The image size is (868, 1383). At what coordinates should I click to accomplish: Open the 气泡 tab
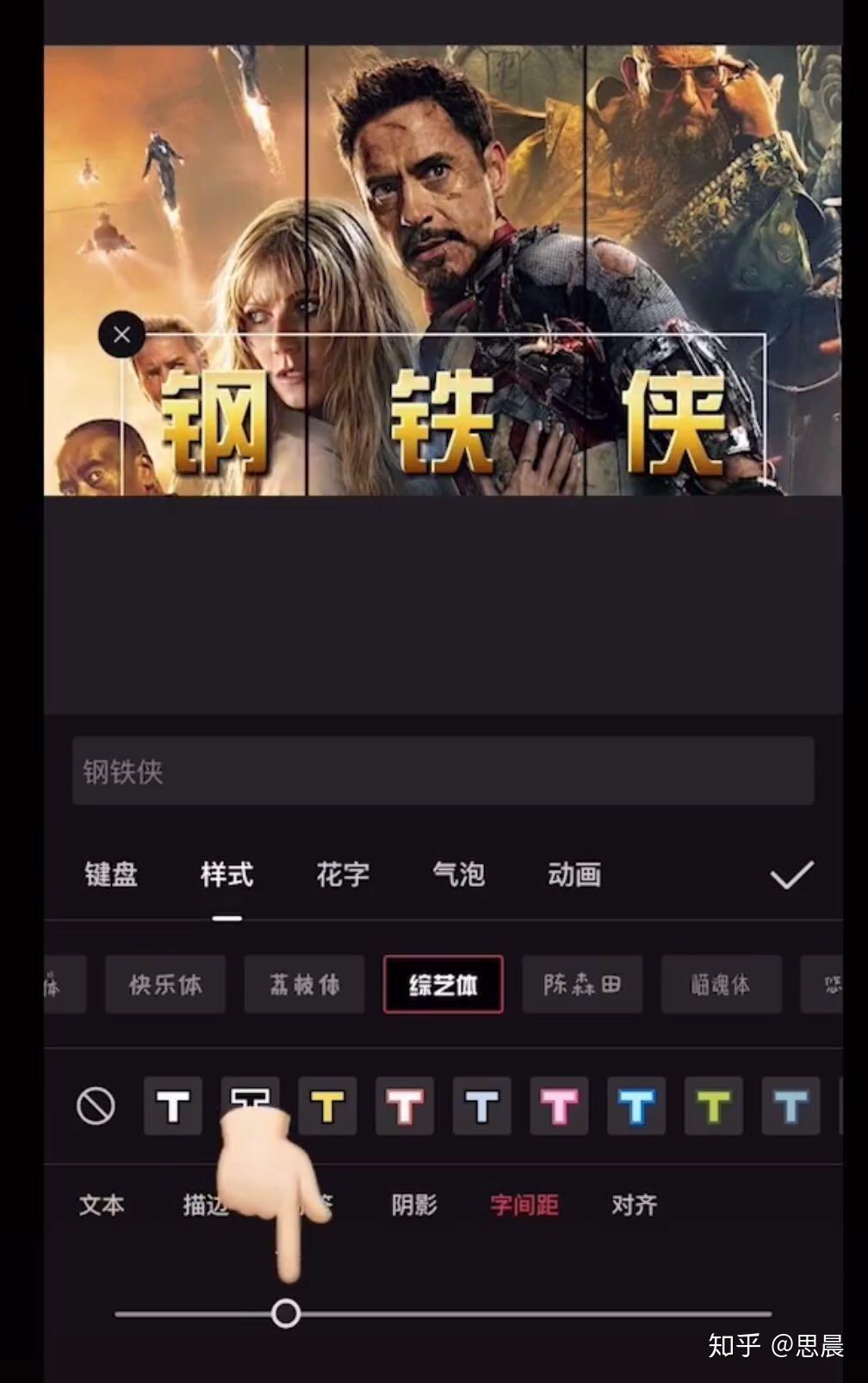[458, 875]
